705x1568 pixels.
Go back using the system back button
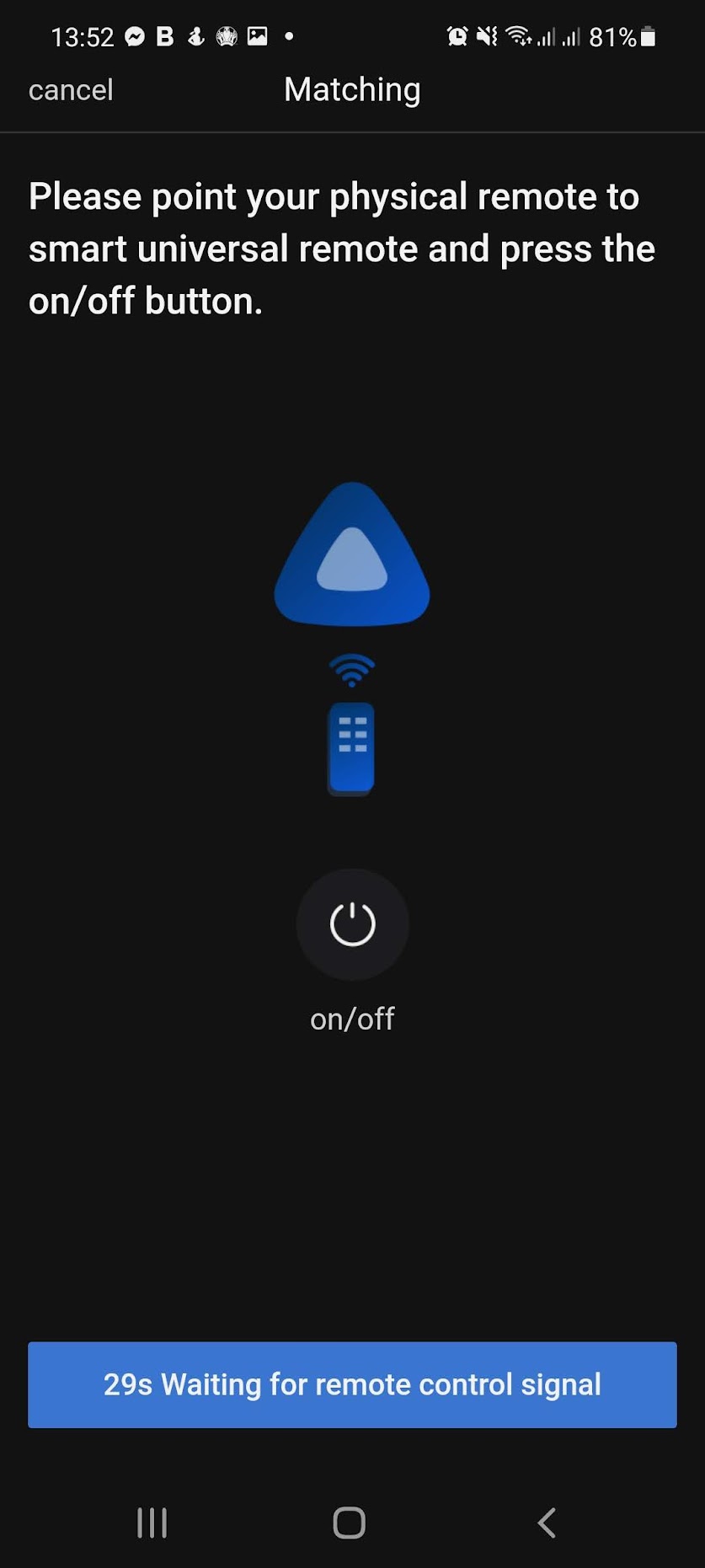(x=547, y=1523)
